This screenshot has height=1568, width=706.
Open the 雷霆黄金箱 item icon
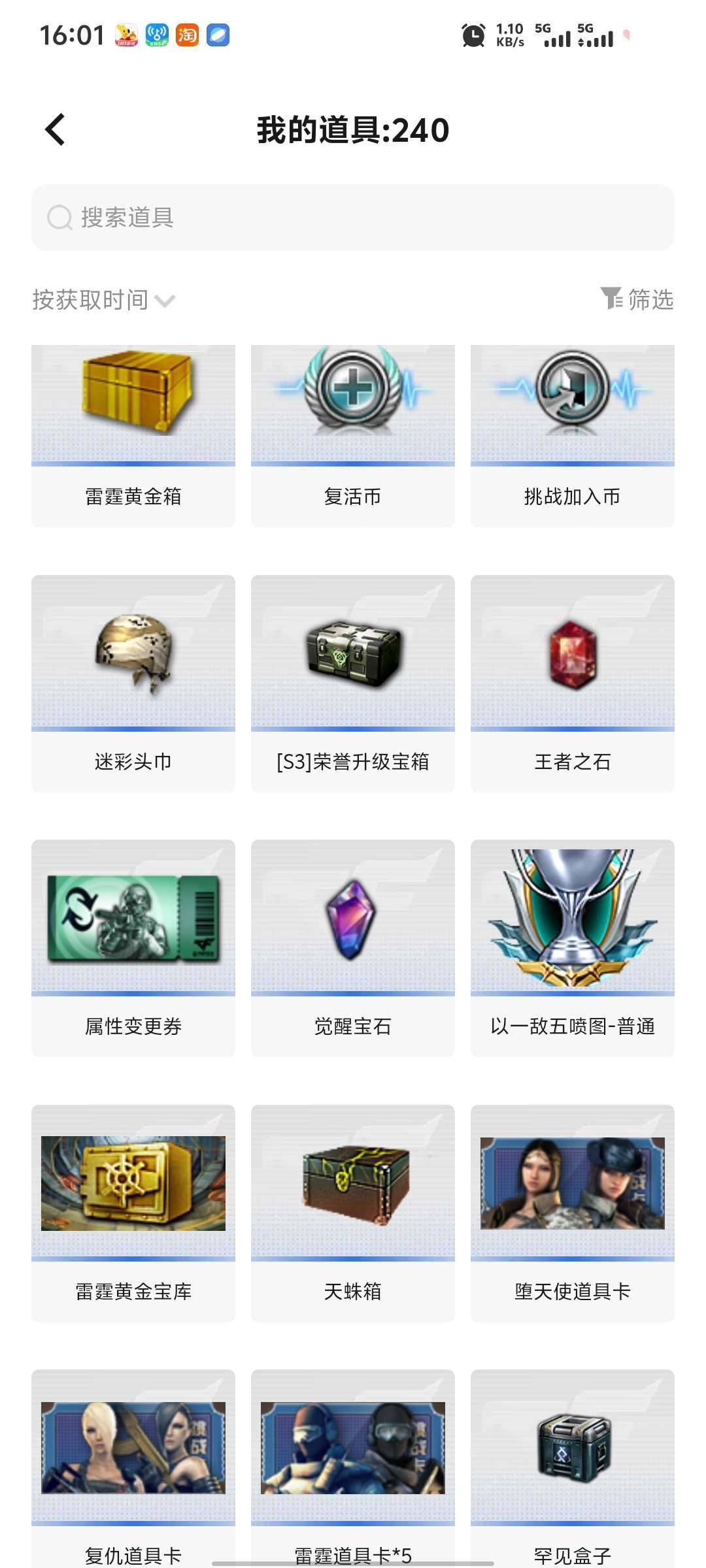pos(133,402)
